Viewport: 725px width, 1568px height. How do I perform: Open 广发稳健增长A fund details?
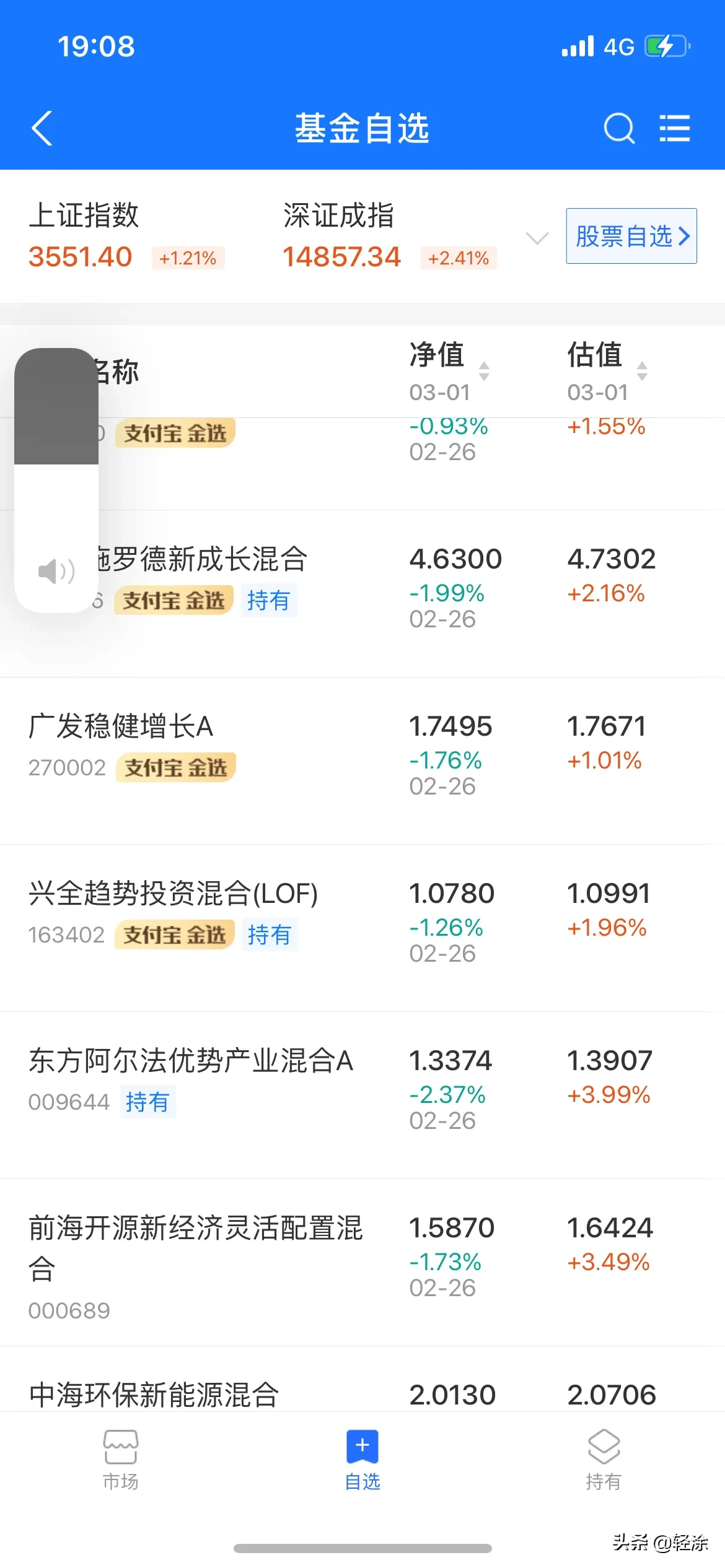121,726
